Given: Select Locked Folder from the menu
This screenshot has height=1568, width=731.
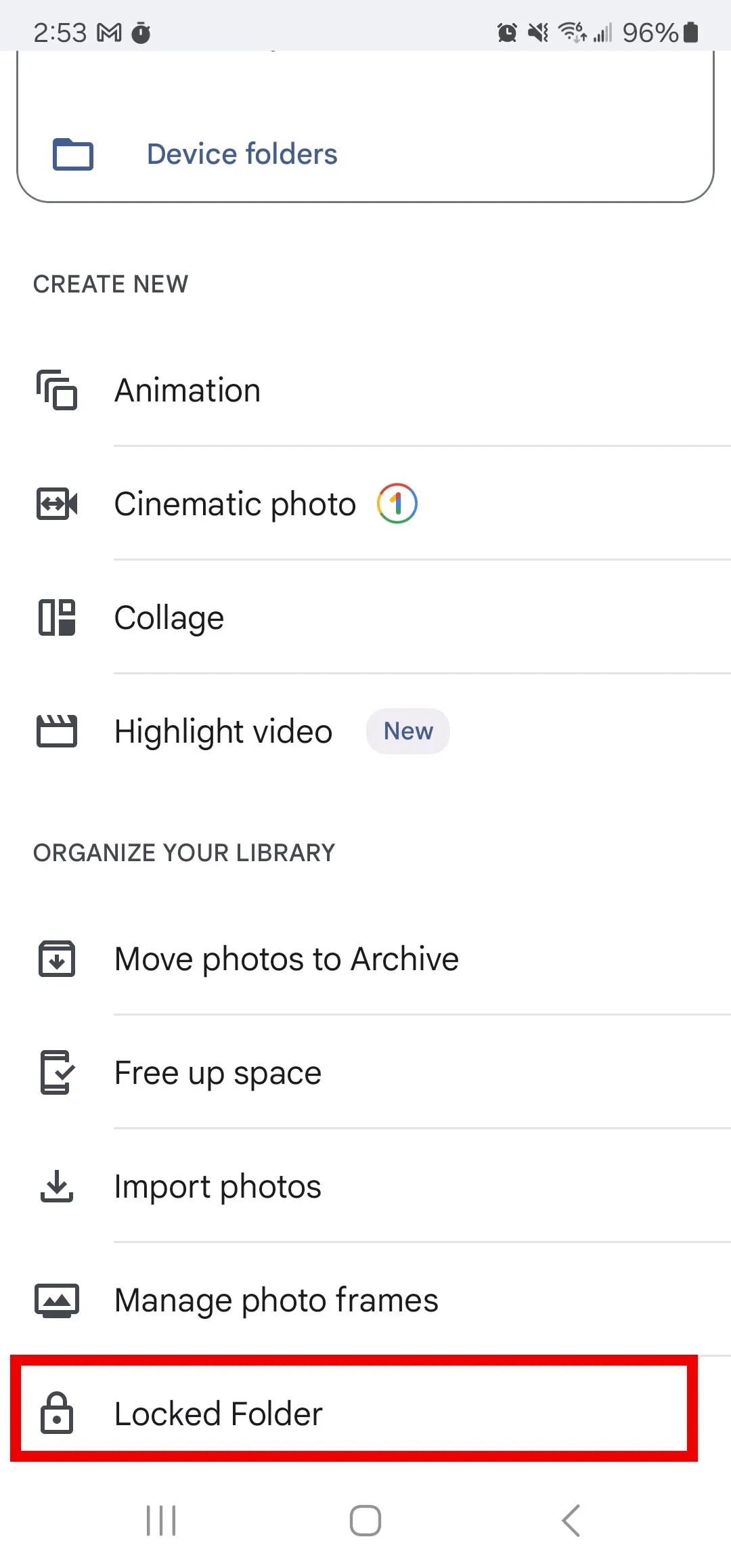Looking at the screenshot, I should 218,1414.
